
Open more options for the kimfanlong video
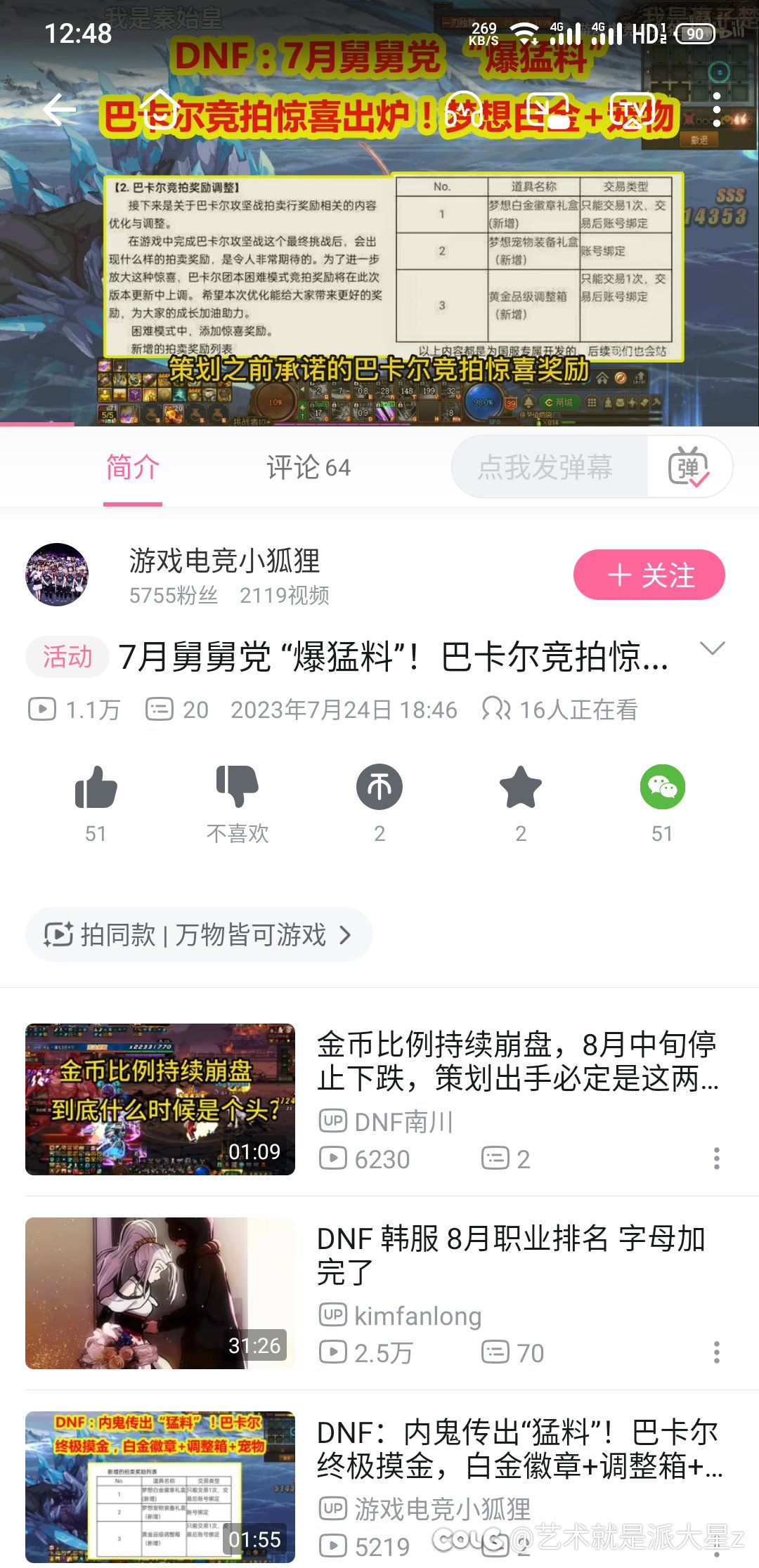(716, 1352)
